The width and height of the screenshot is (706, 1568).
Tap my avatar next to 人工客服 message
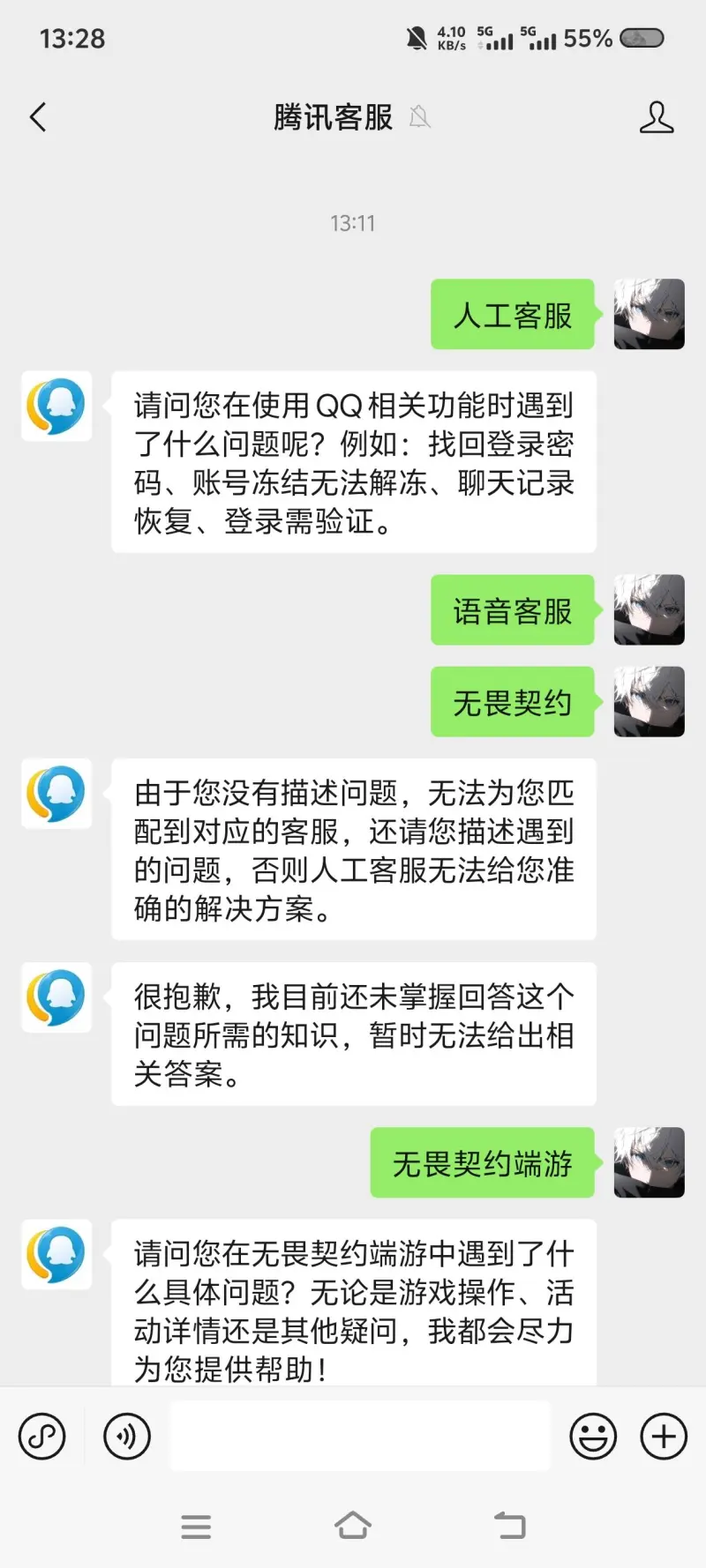click(649, 315)
